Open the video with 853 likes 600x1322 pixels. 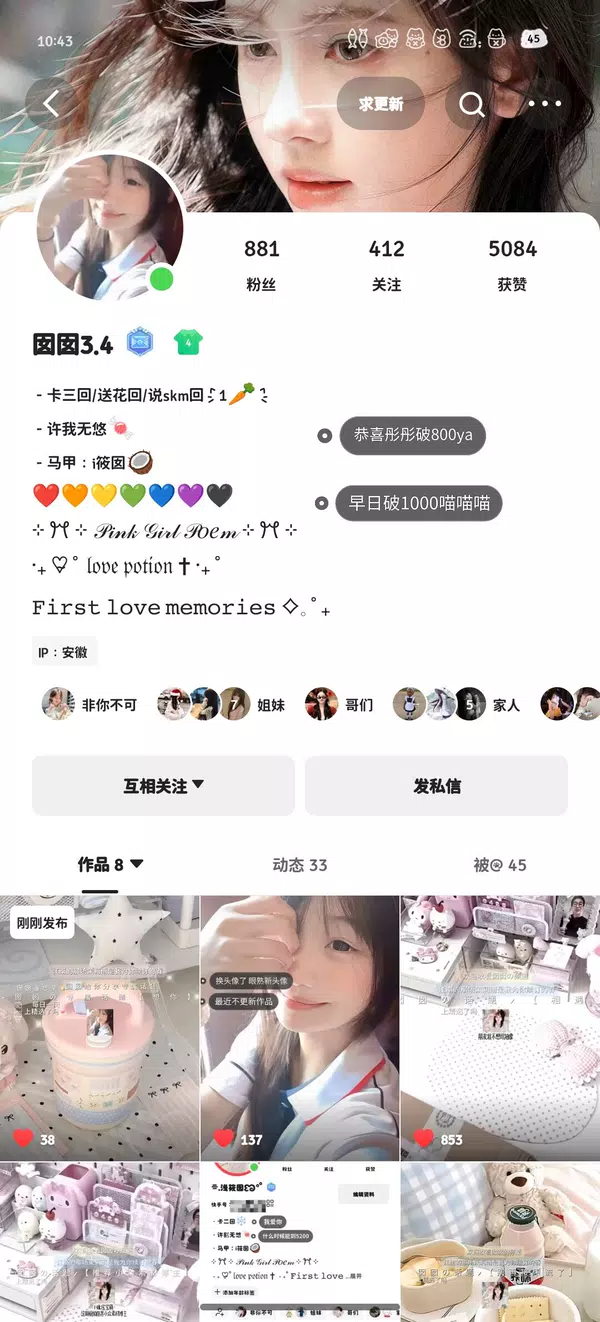click(500, 1028)
